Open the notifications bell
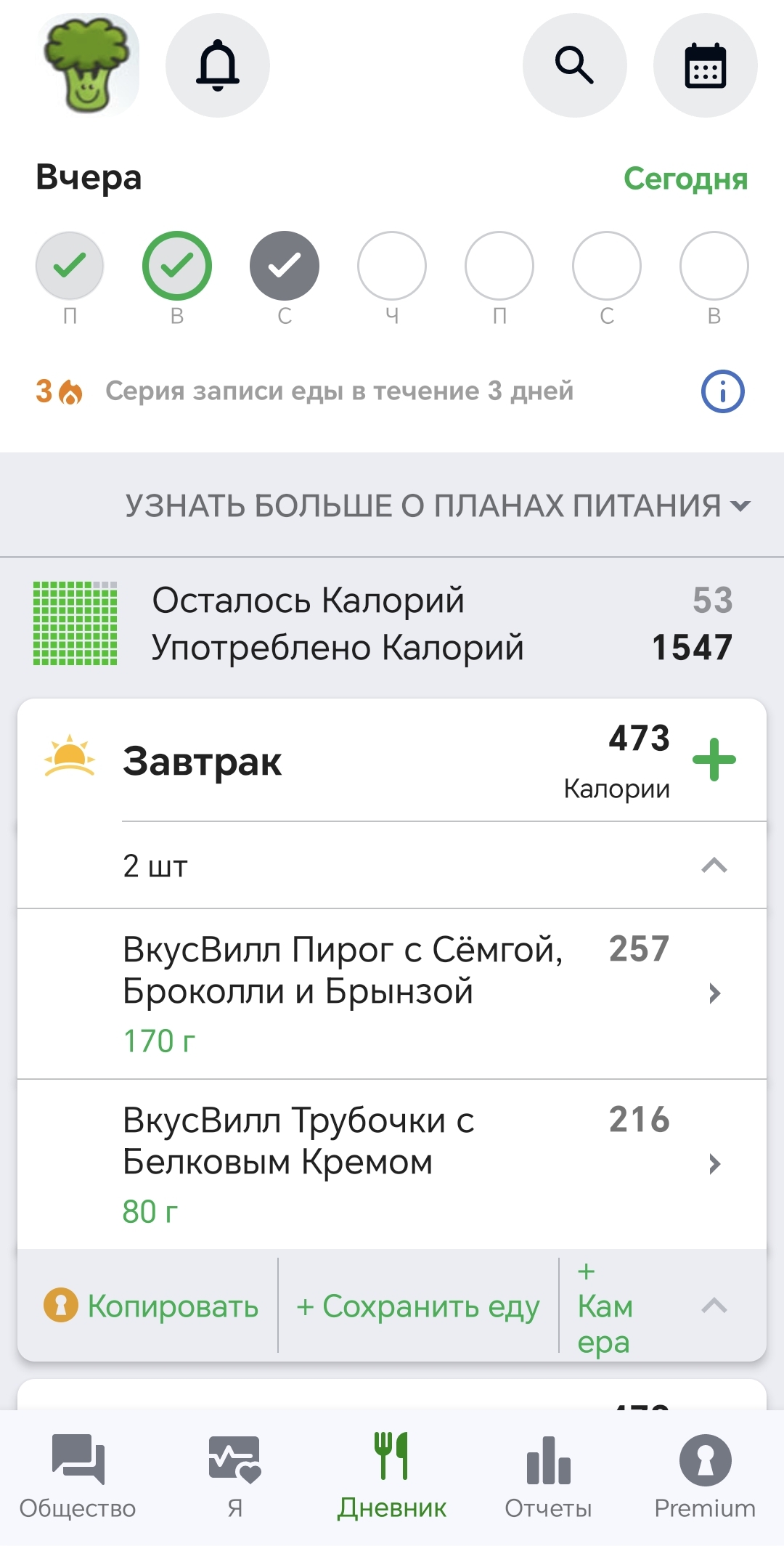784x1546 pixels. click(x=218, y=65)
